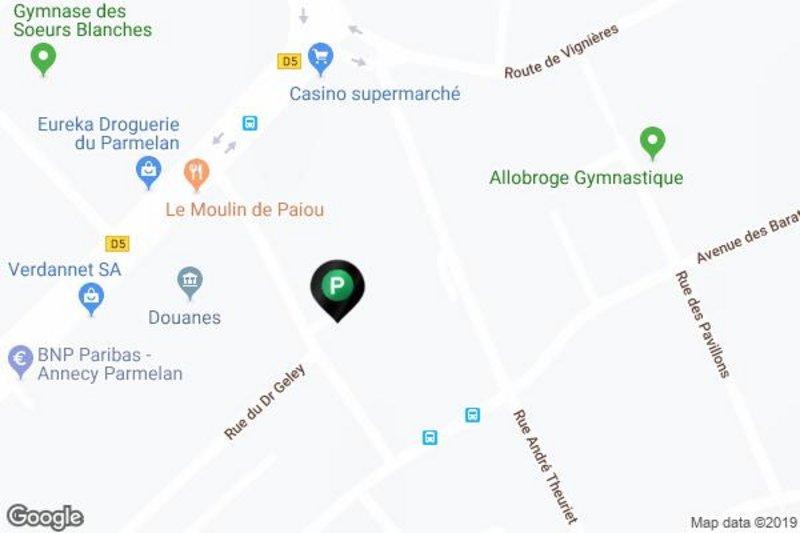This screenshot has width=800, height=533.
Task: Open BNP Paribas Annecy Parmelan marker
Action: 18,359
